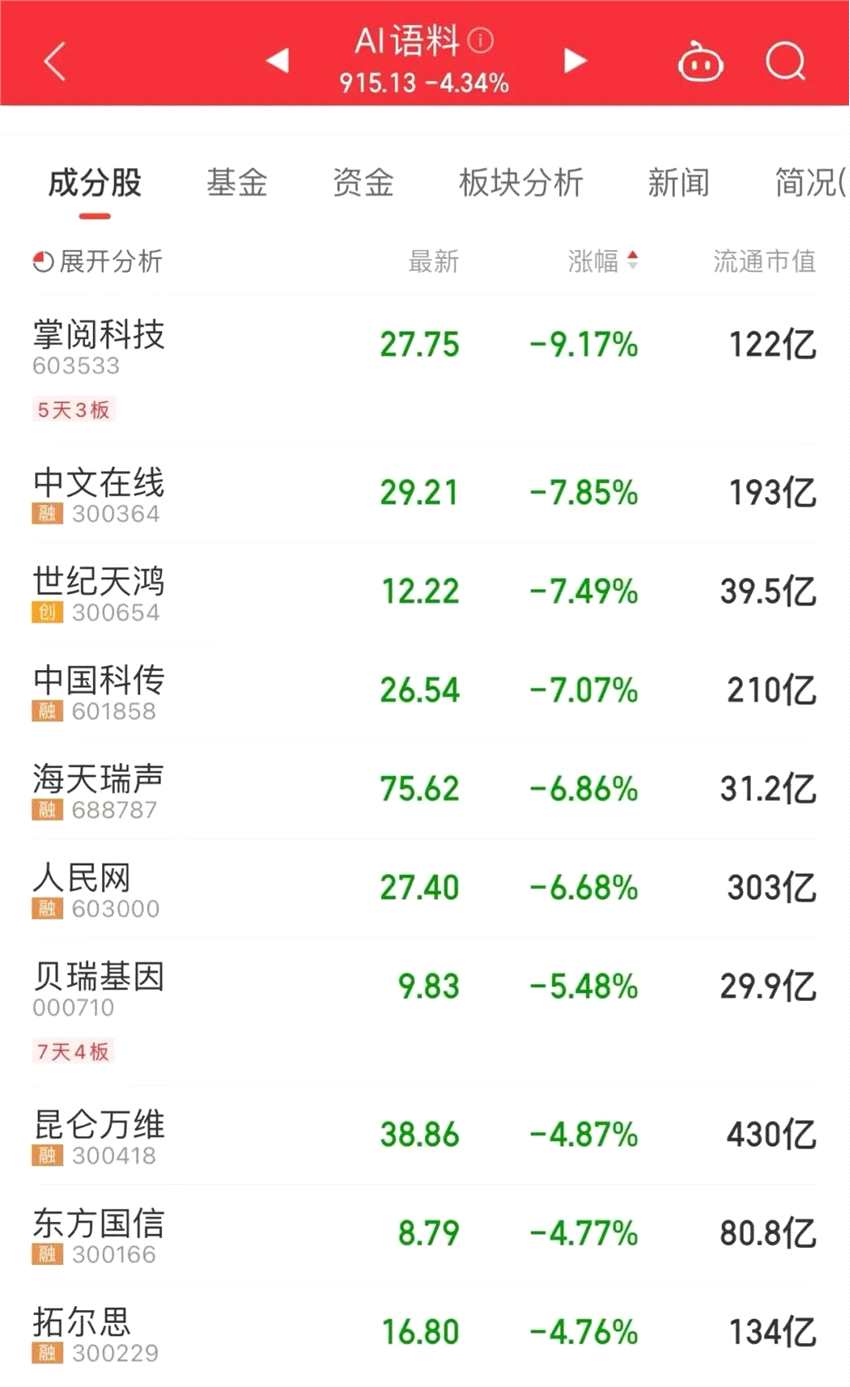The image size is (850, 1387).
Task: Go back using the header arrow
Action: 55,61
